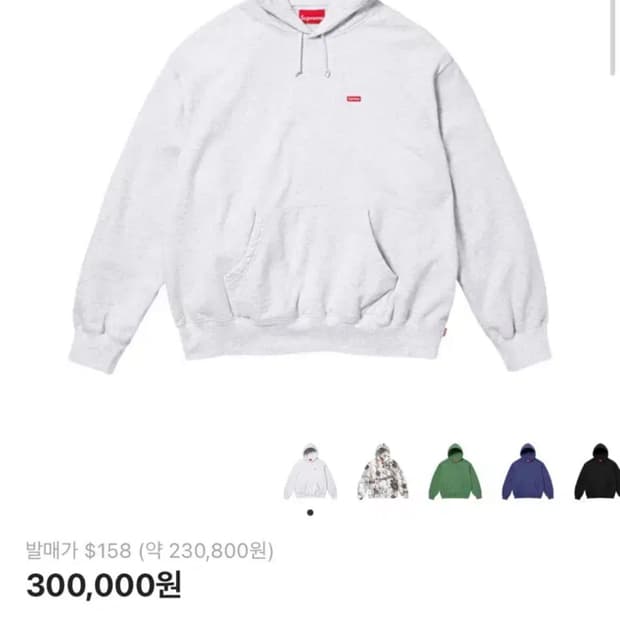620x620 pixels.
Task: Switch to the green hoodie variant
Action: coord(455,471)
